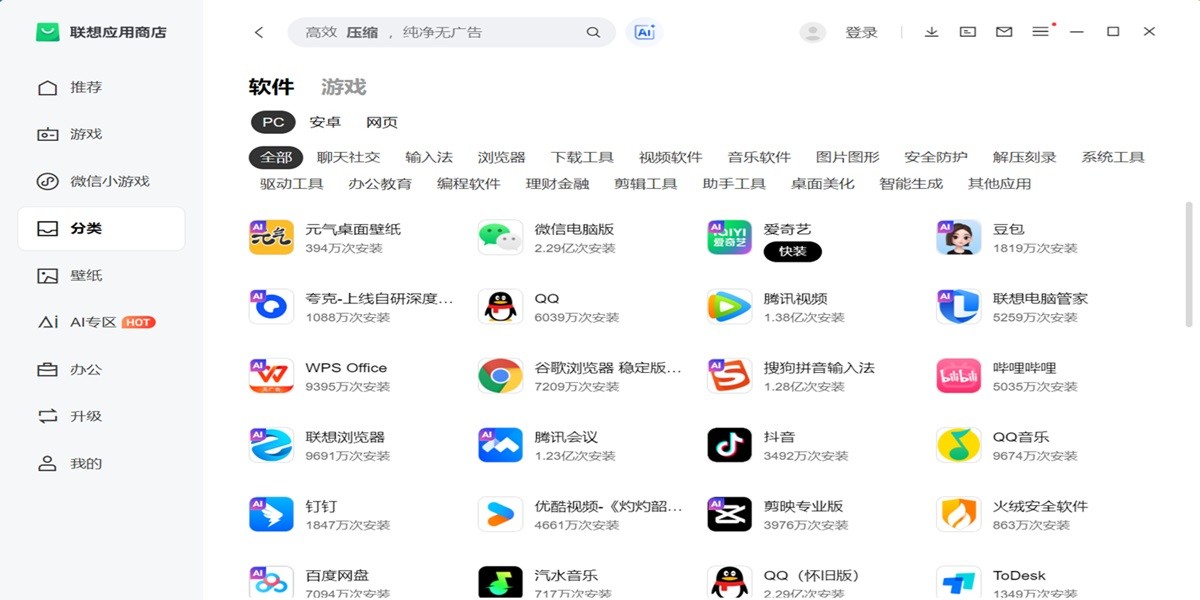Tap 登录 to sign in

click(860, 32)
